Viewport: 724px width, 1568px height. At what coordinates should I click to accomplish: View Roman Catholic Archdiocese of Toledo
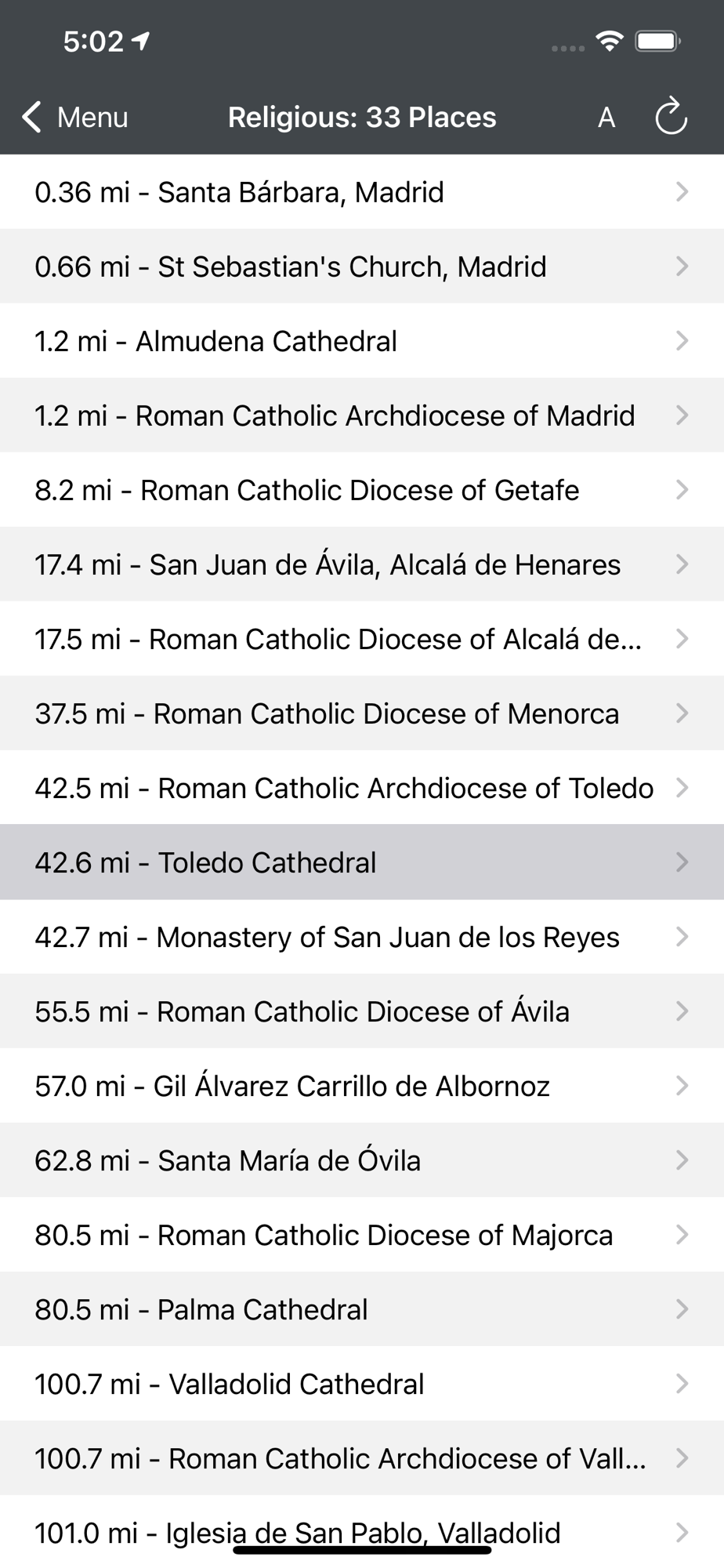coord(362,788)
